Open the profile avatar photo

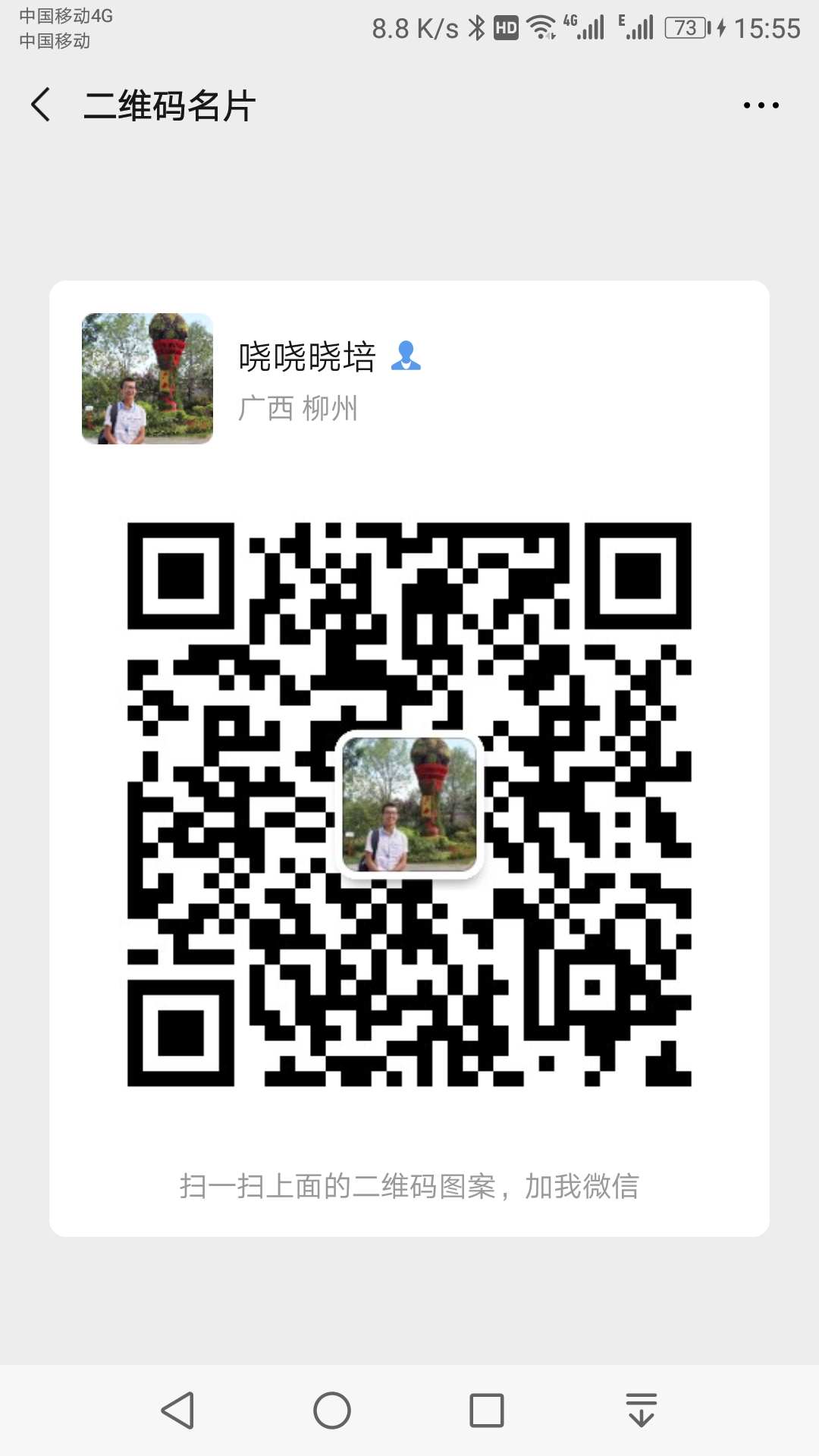point(147,379)
